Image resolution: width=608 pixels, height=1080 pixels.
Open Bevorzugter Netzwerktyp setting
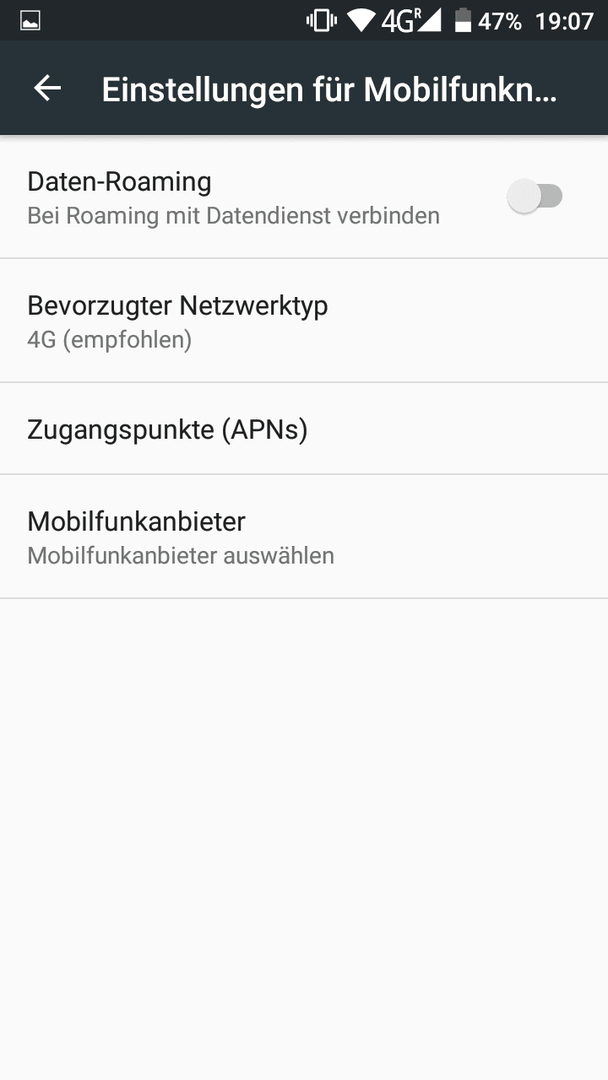tap(304, 321)
